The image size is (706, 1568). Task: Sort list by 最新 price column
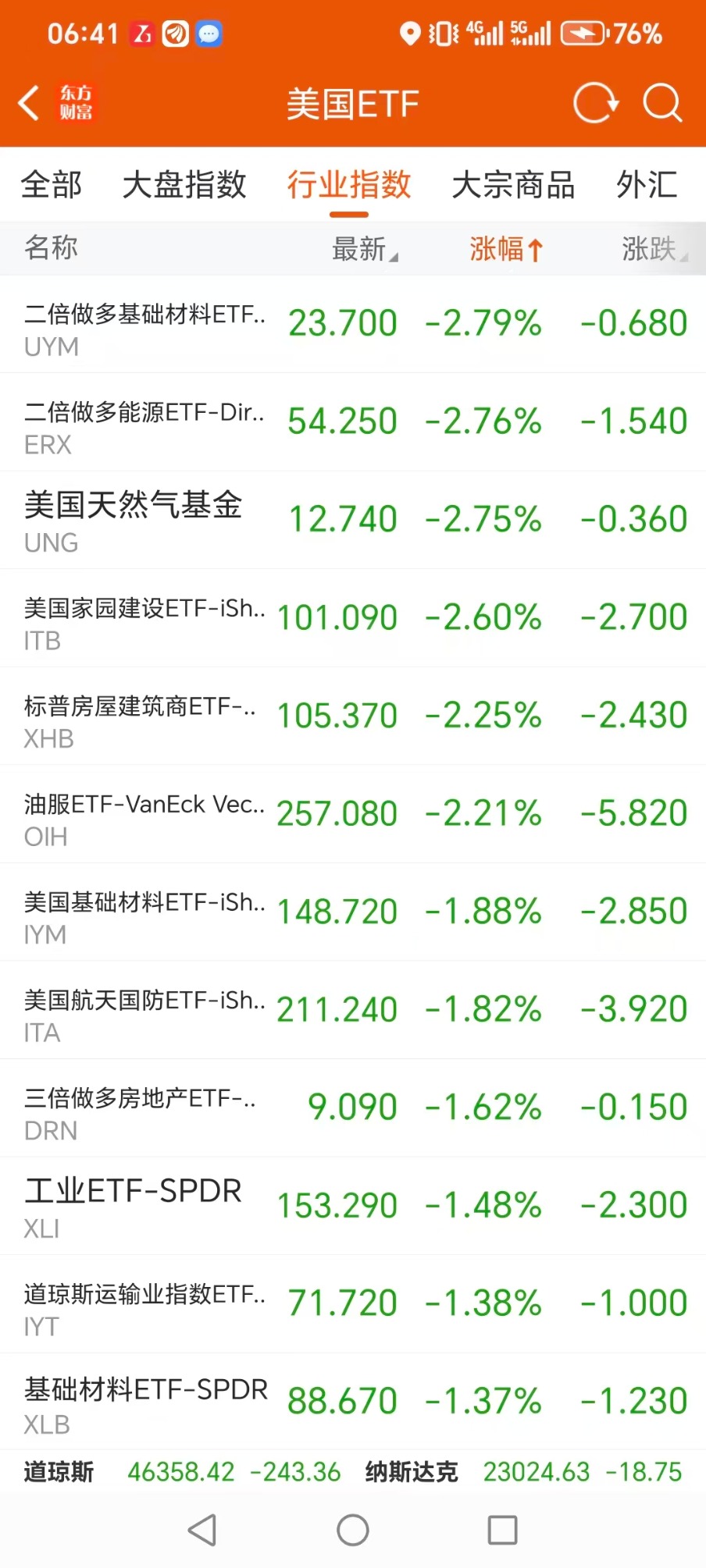(364, 249)
